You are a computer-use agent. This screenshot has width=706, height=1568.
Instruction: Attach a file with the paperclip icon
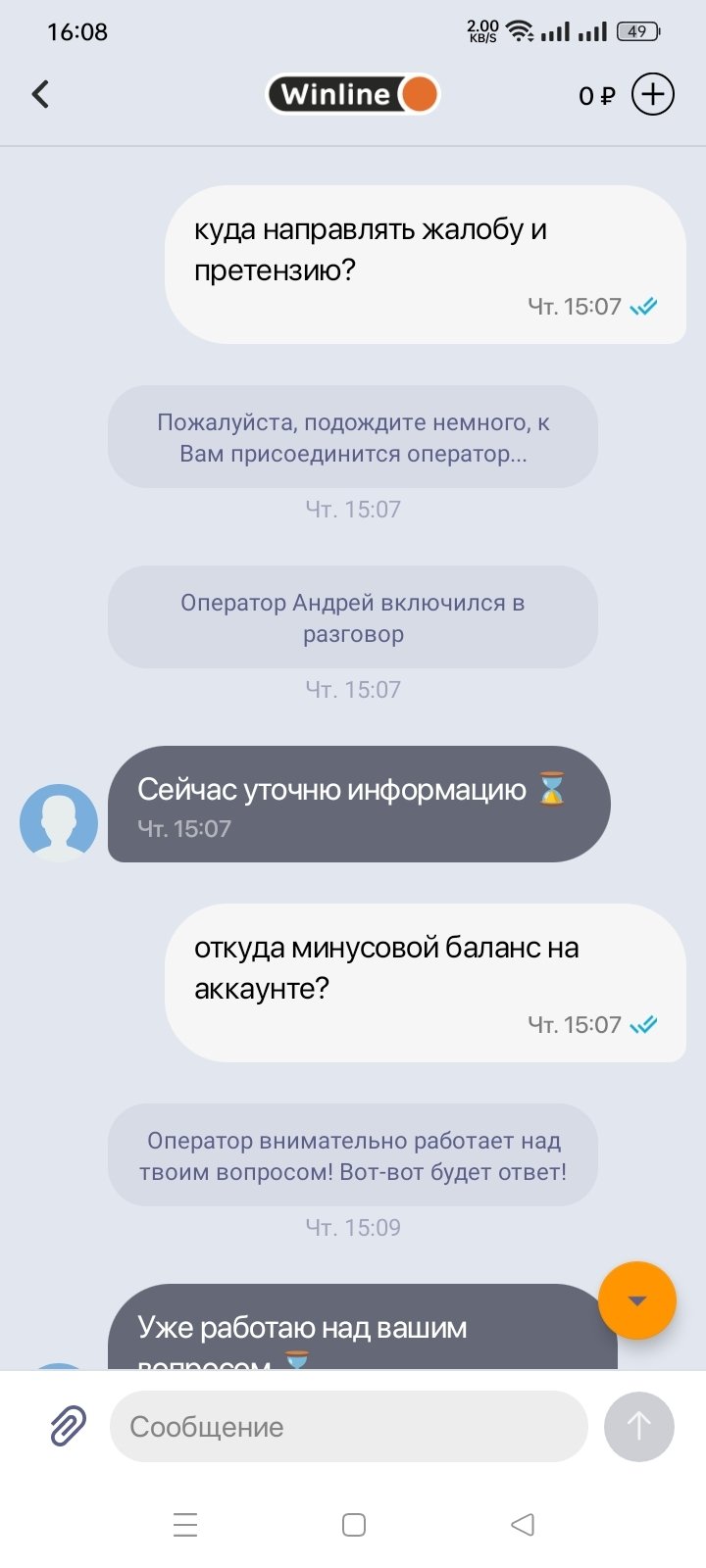(68, 1426)
